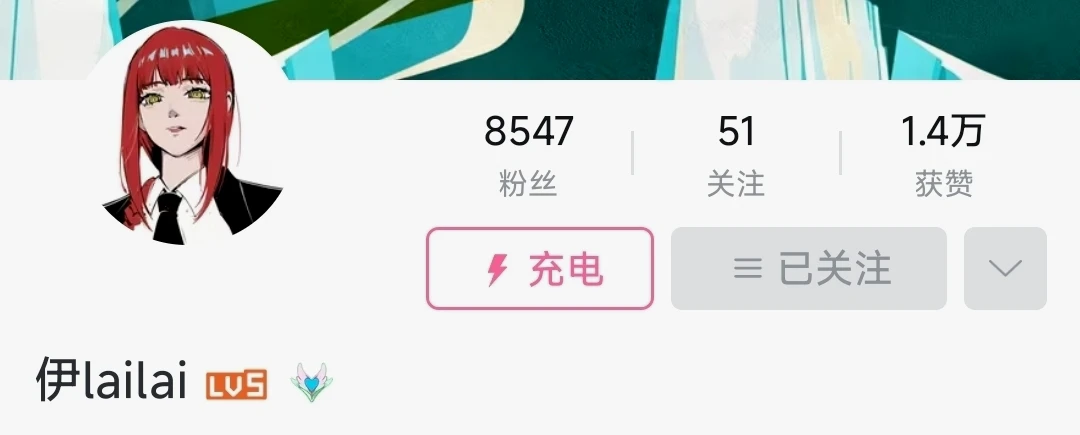Open the winged heart membership badge
This screenshot has height=435, width=1080.
[311, 383]
